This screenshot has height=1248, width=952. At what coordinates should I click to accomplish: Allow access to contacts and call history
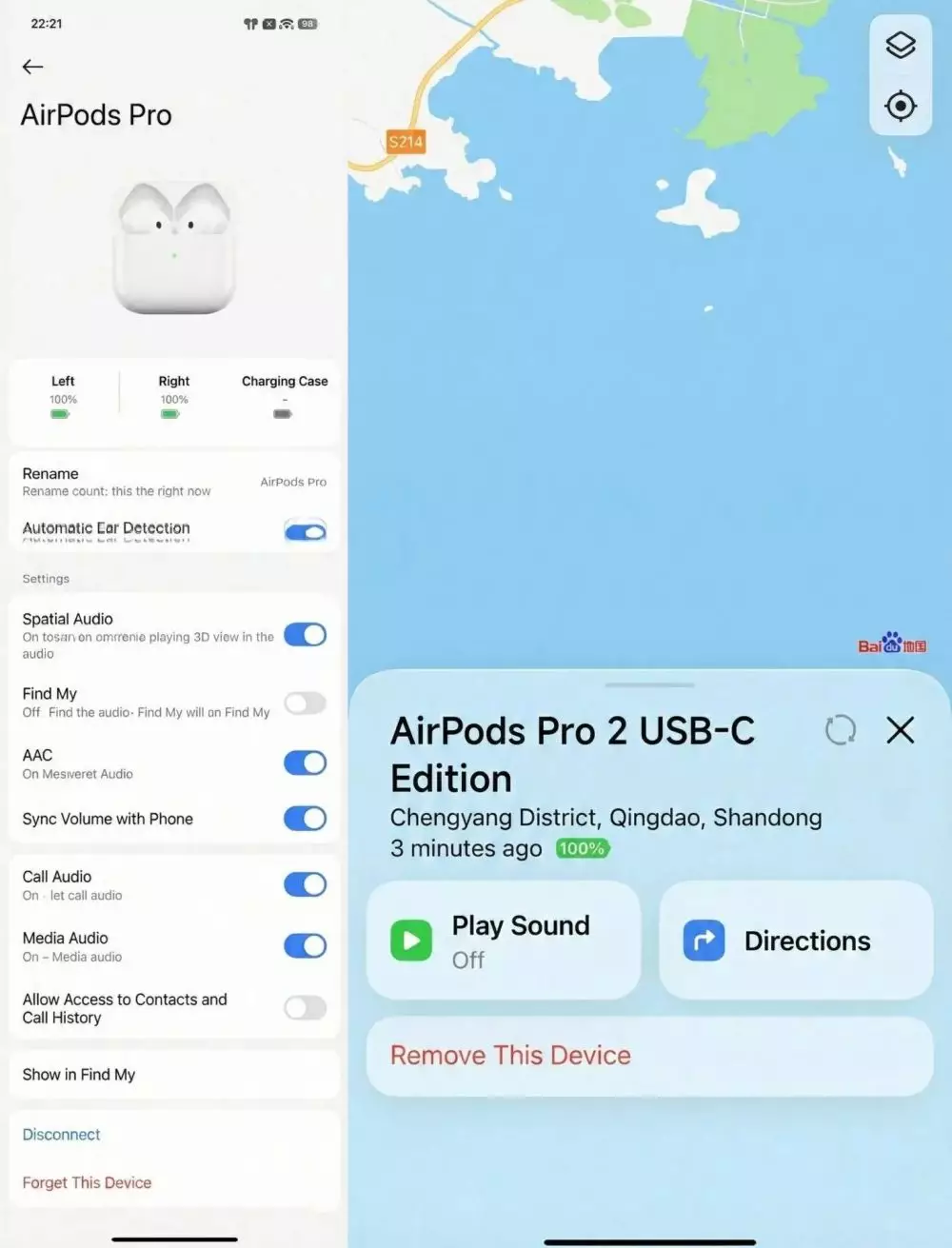pos(305,1008)
